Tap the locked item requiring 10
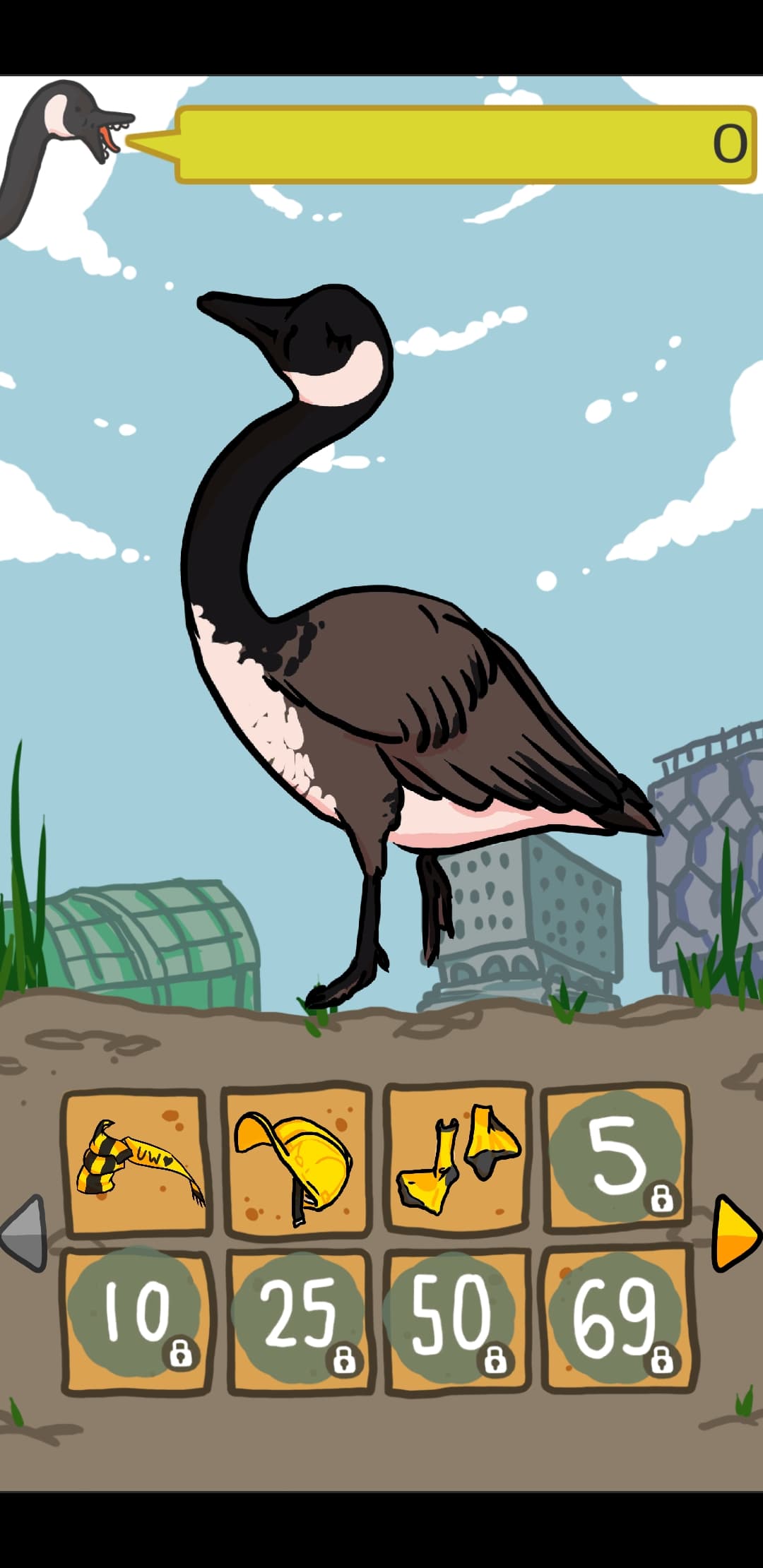Image resolution: width=763 pixels, height=1568 pixels. (137, 1321)
